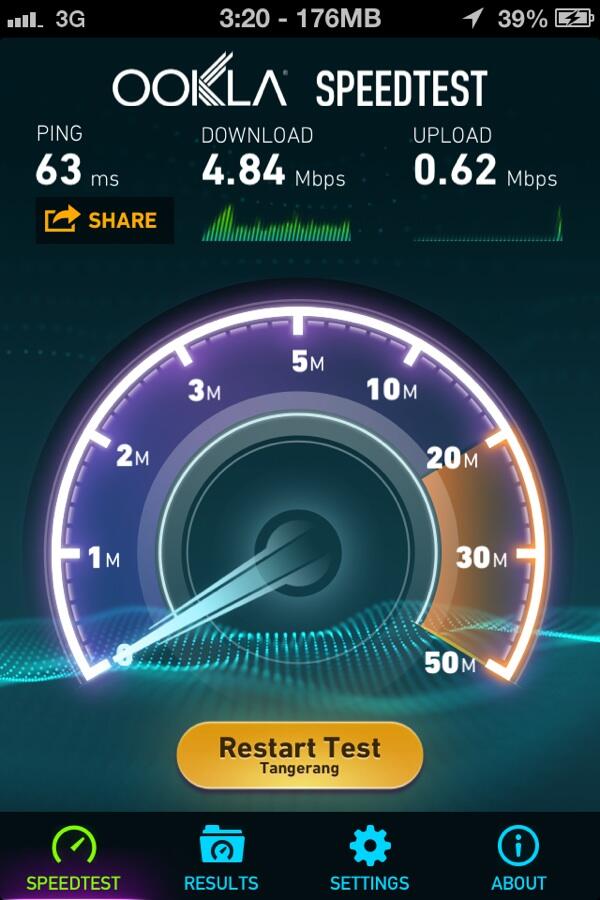Switch to the Results tab
Image resolution: width=600 pixels, height=900 pixels.
(x=221, y=859)
